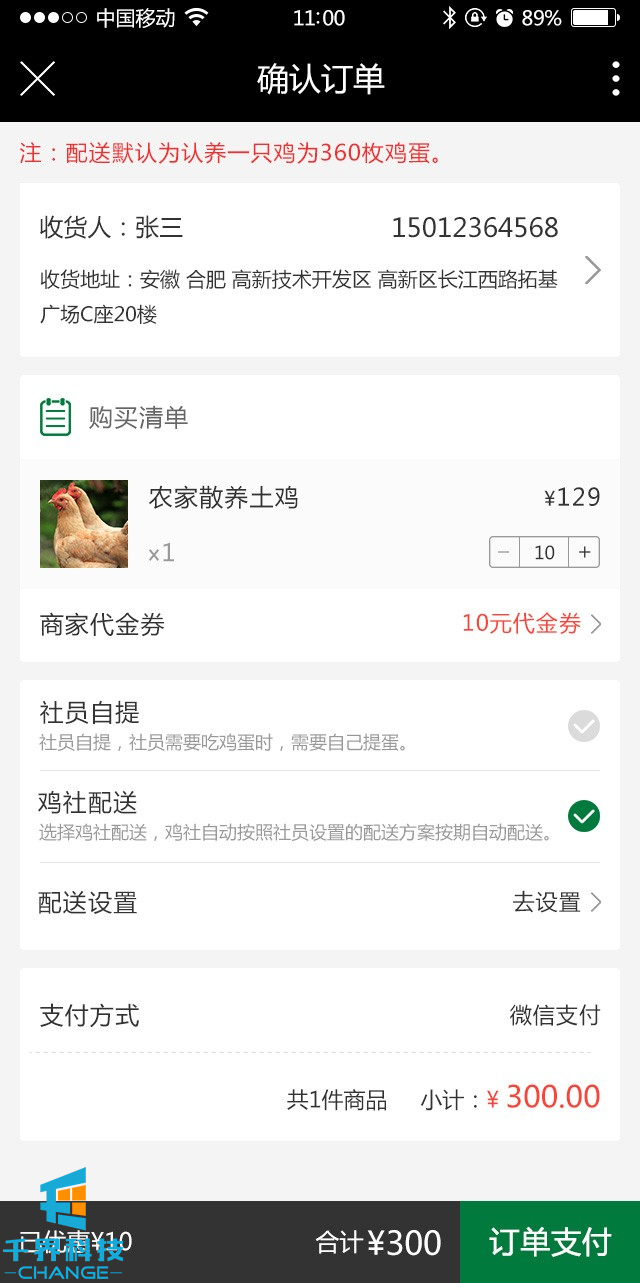This screenshot has width=640, height=1283.
Task: Choose payment method 微信支付
Action: 554,1016
